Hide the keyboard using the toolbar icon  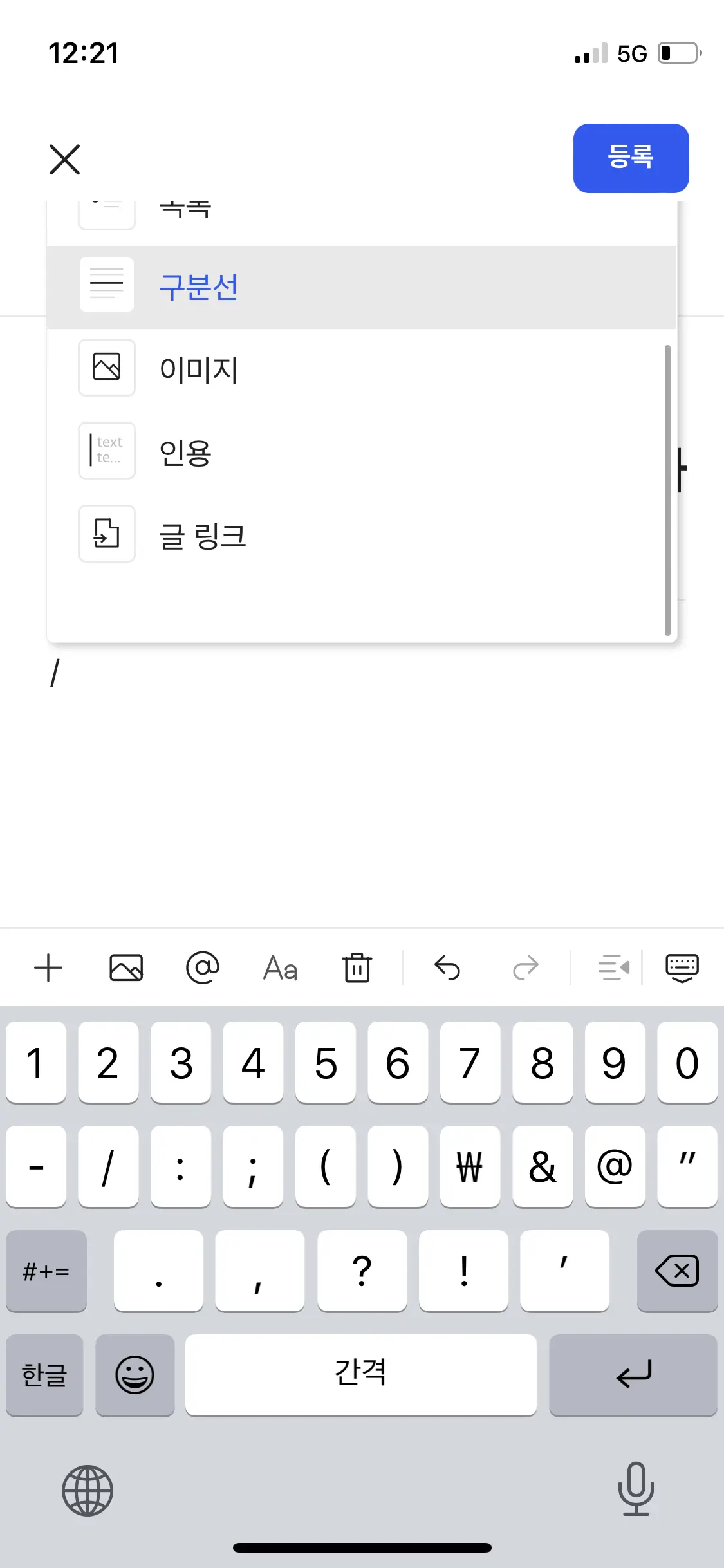click(682, 967)
